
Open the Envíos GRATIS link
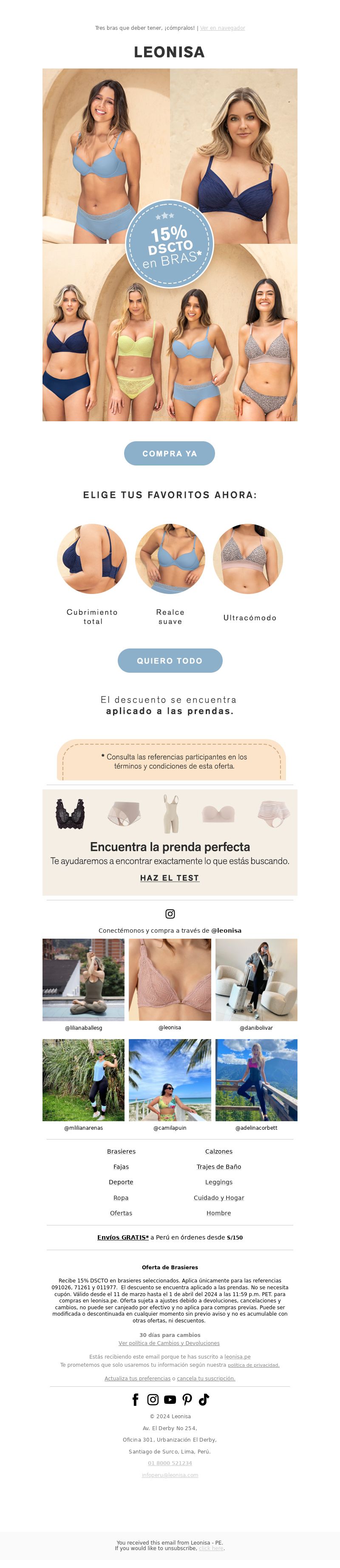(x=123, y=1237)
